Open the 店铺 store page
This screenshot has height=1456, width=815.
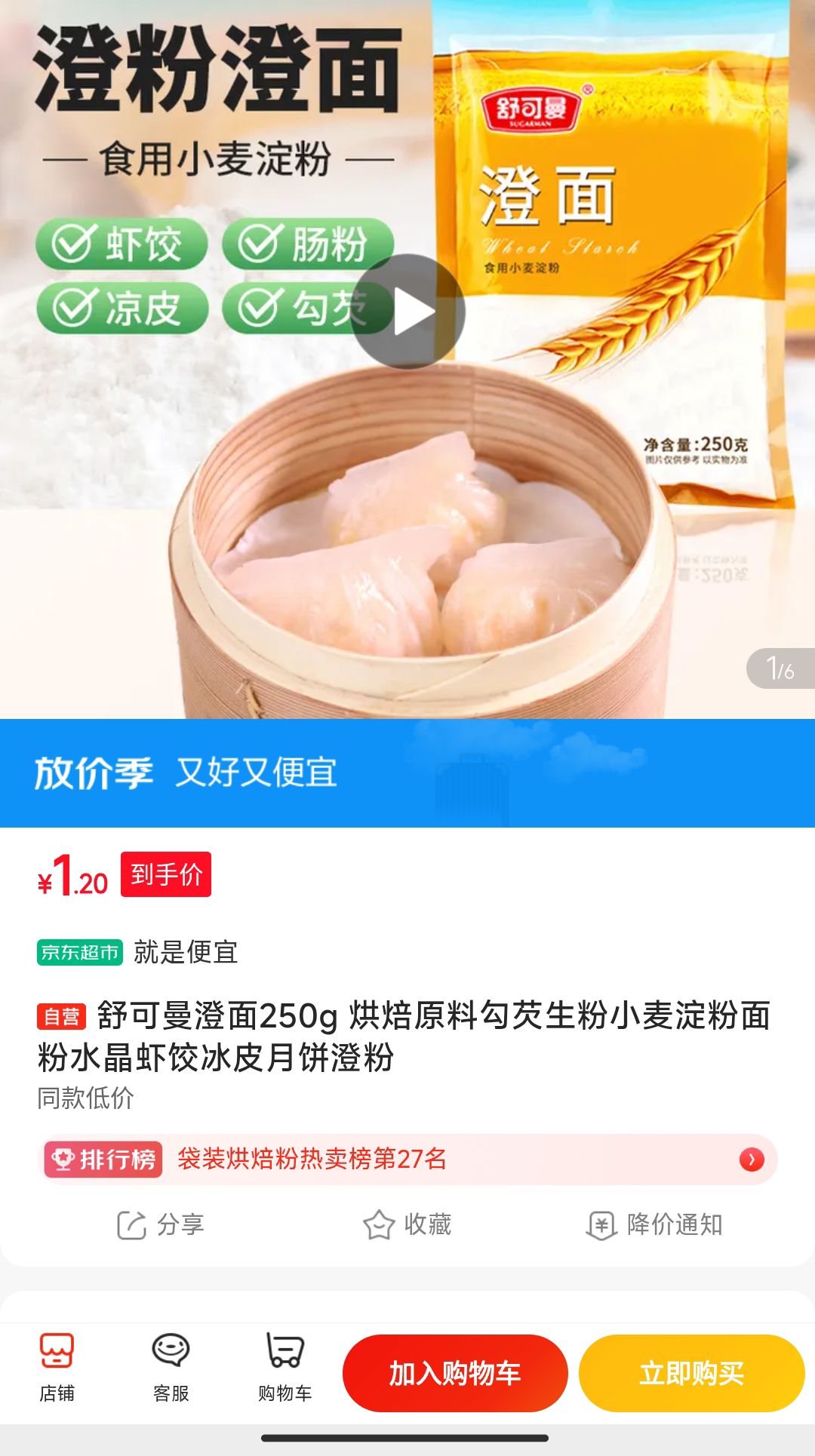coord(57,1367)
